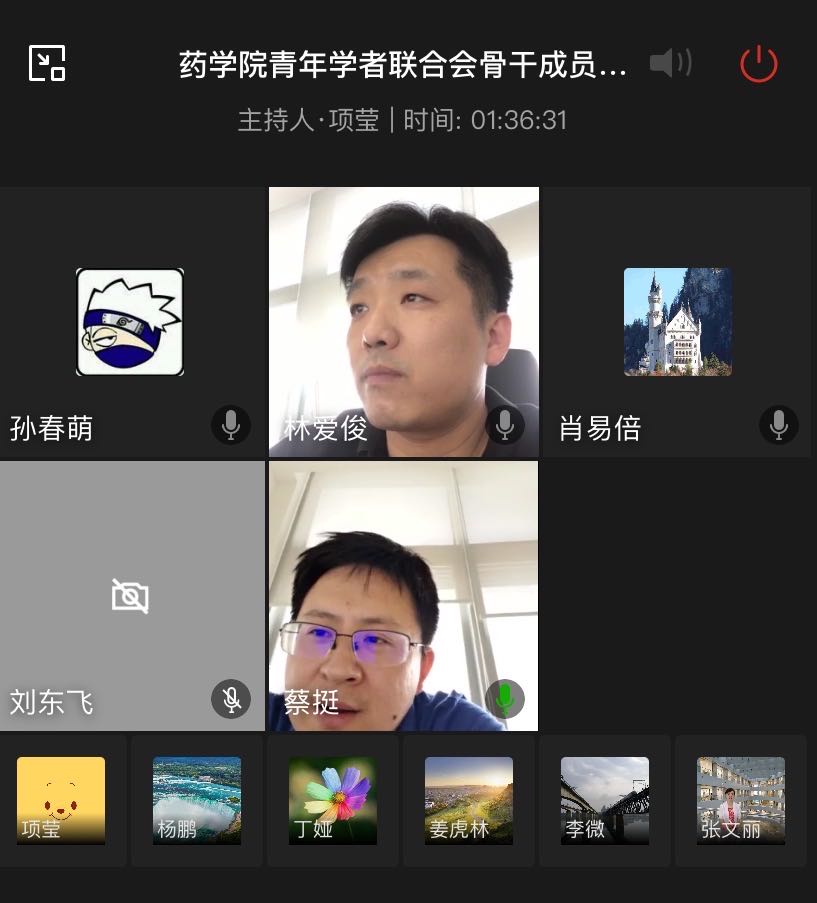Enlarge 林爱俊's video feed
Screen dimensions: 817x903
[403, 322]
